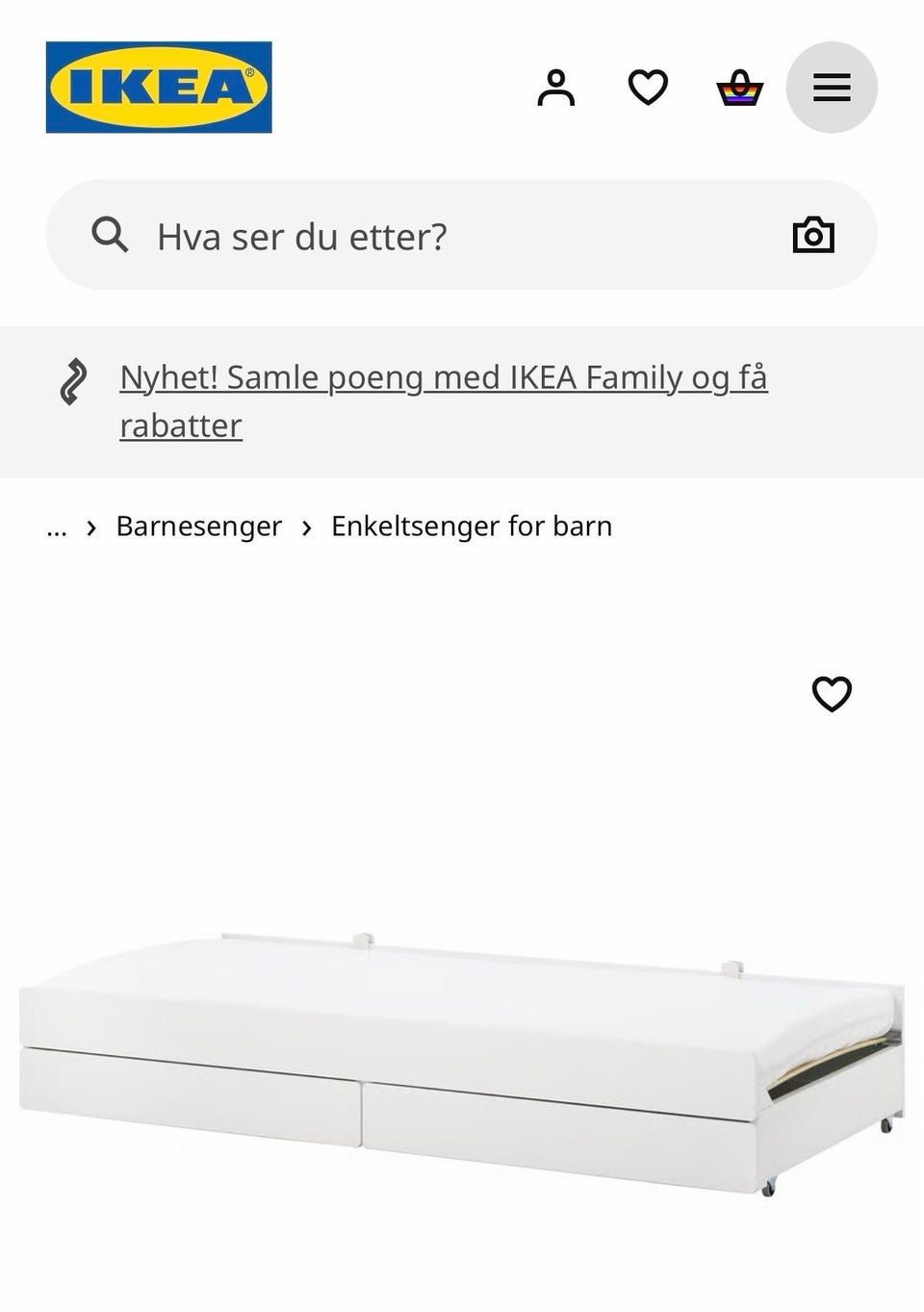
Task: Select Barnesenger in the breadcrumb
Action: 198,526
